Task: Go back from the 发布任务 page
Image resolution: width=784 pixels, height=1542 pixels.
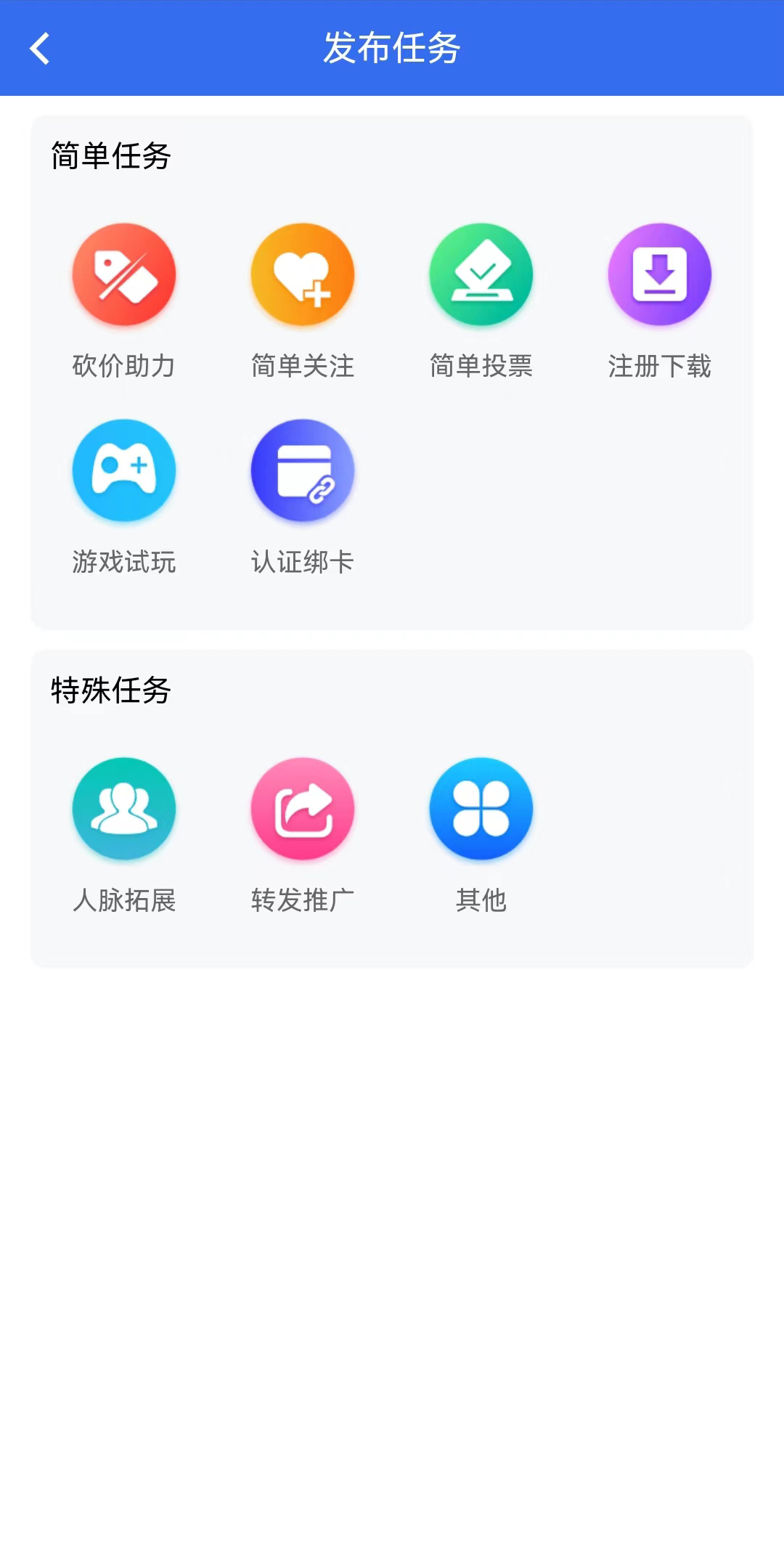Action: [40, 49]
